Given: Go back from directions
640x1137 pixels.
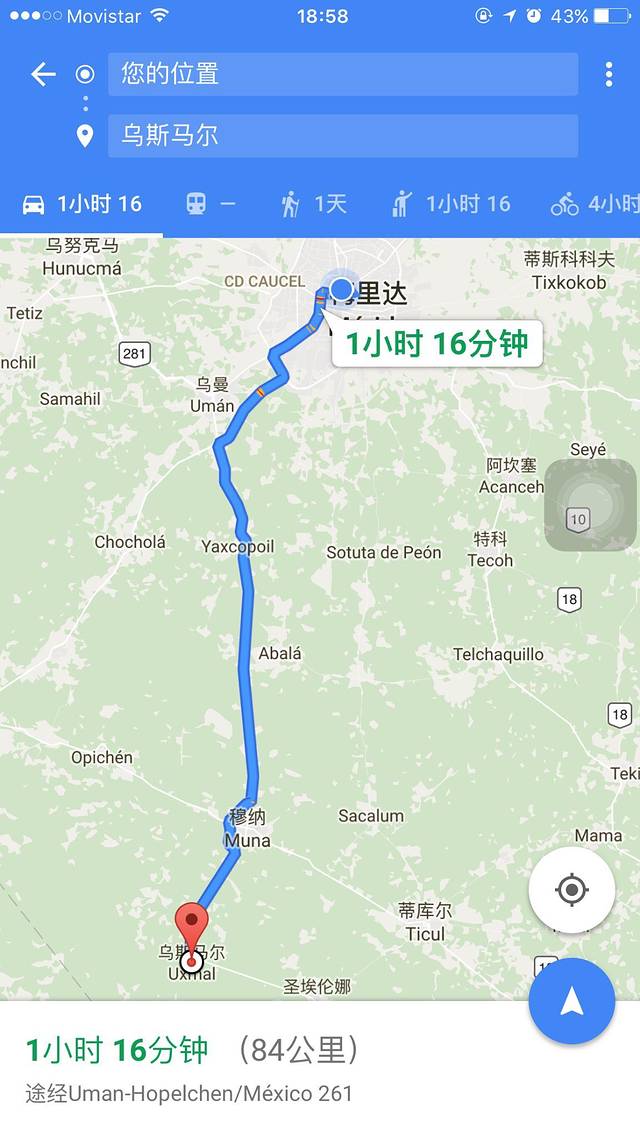Looking at the screenshot, I should coord(42,74).
